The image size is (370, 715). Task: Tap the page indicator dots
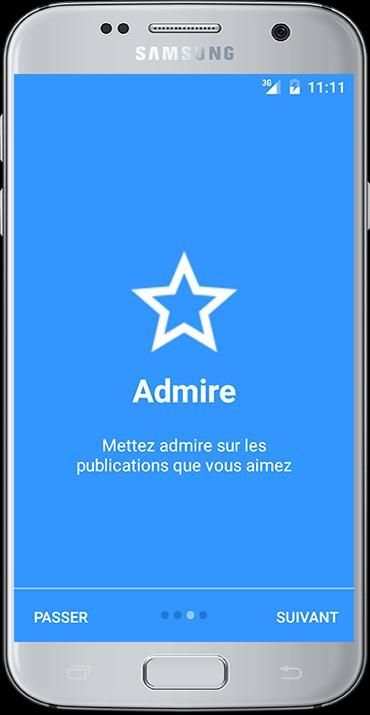(x=184, y=615)
